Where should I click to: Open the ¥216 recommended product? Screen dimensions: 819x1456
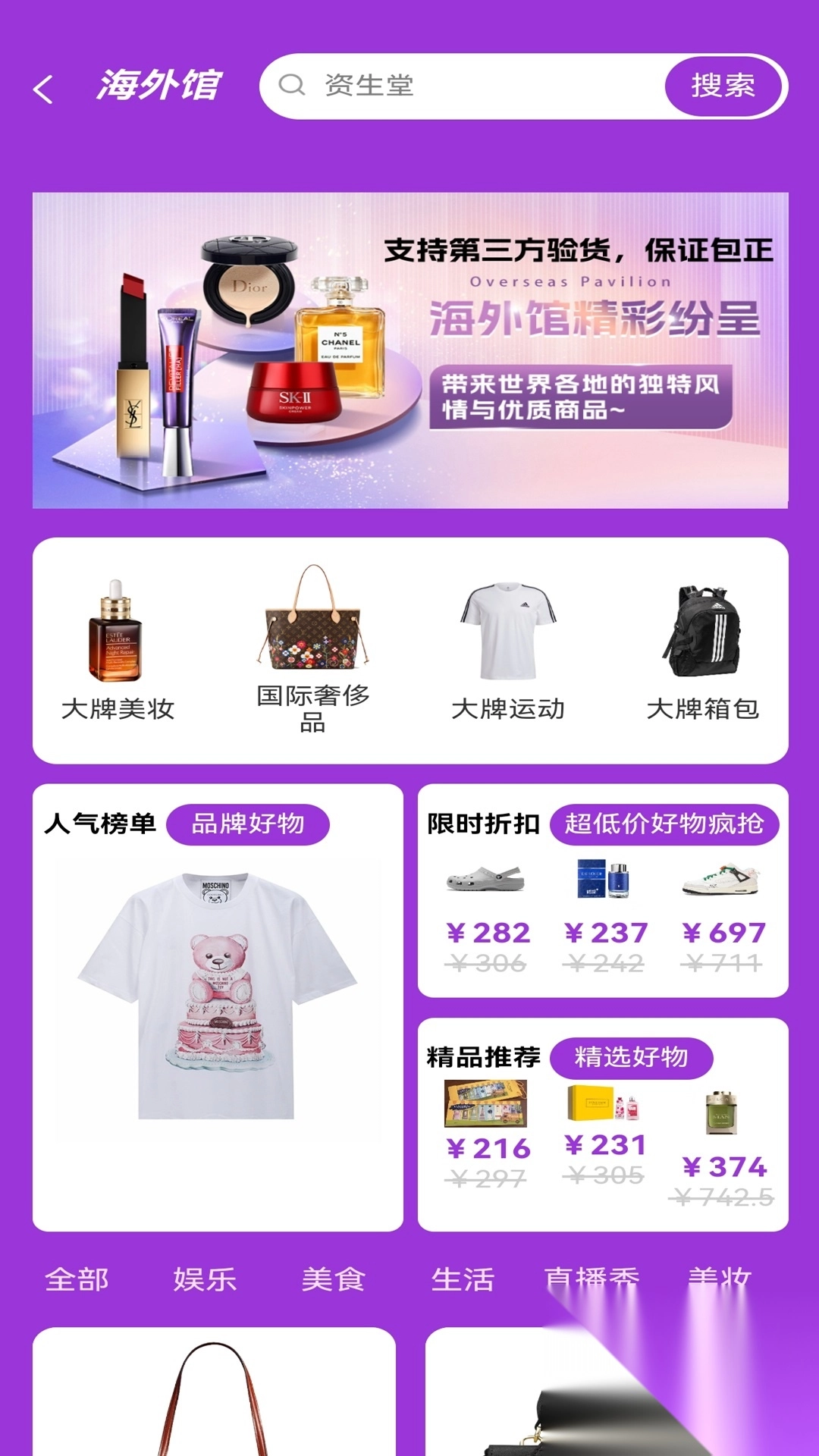click(x=487, y=1130)
